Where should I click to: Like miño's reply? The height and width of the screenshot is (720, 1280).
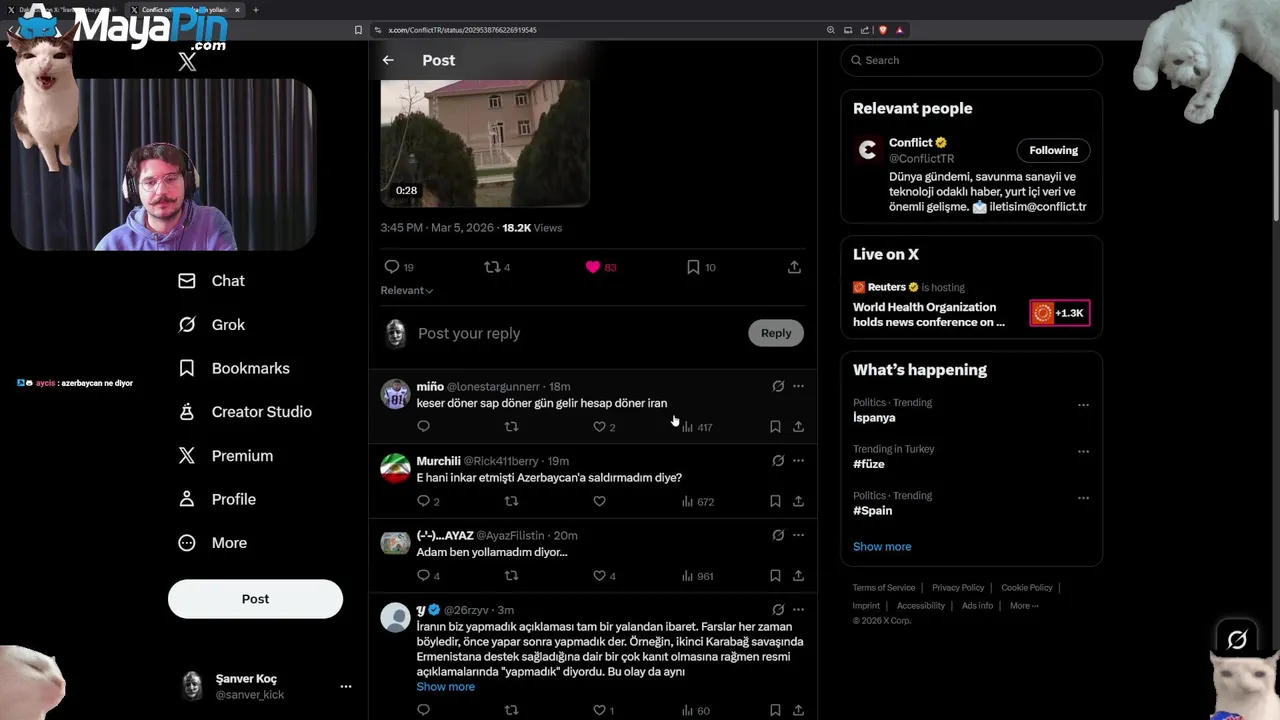click(x=600, y=427)
